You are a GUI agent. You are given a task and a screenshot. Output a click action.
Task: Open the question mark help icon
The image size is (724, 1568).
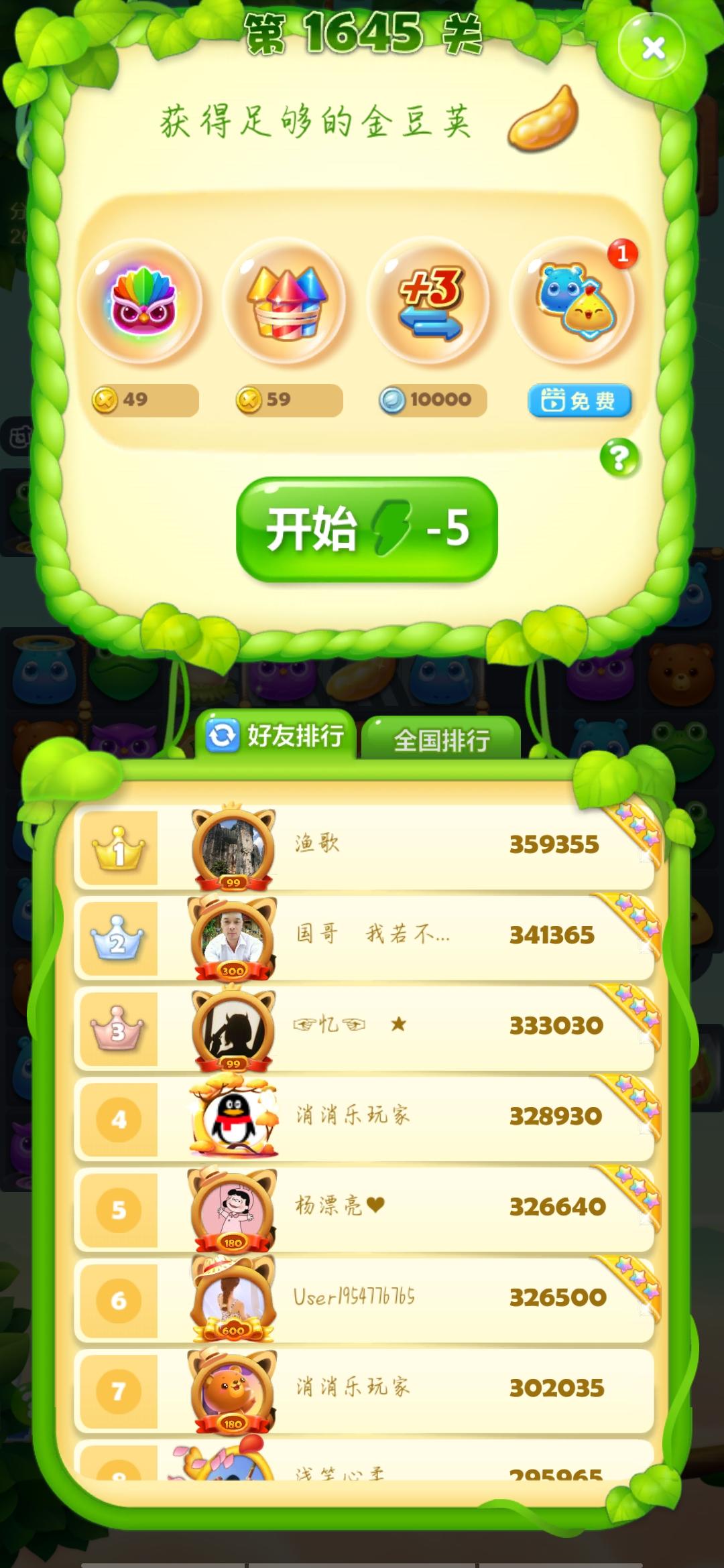[617, 457]
